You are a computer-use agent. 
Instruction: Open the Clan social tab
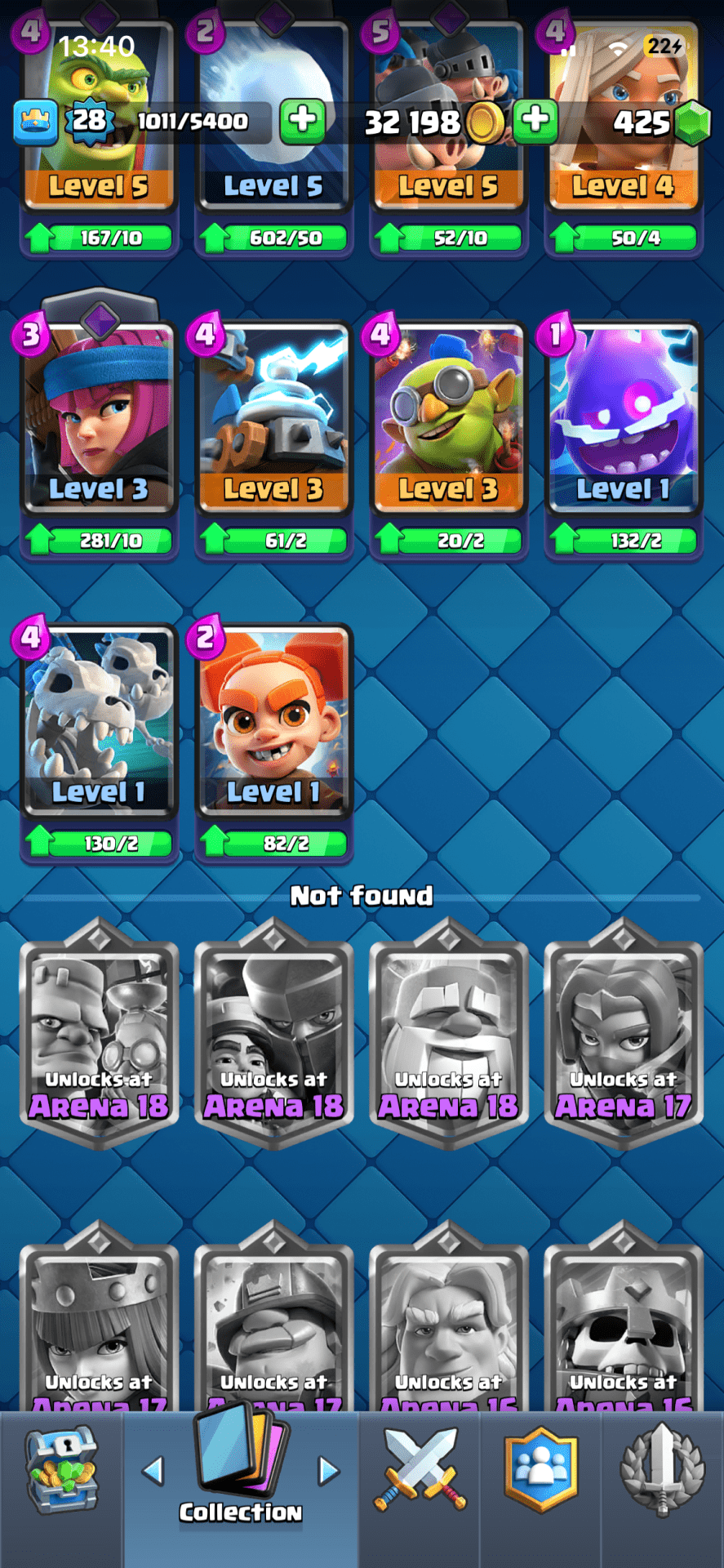[x=540, y=1472]
